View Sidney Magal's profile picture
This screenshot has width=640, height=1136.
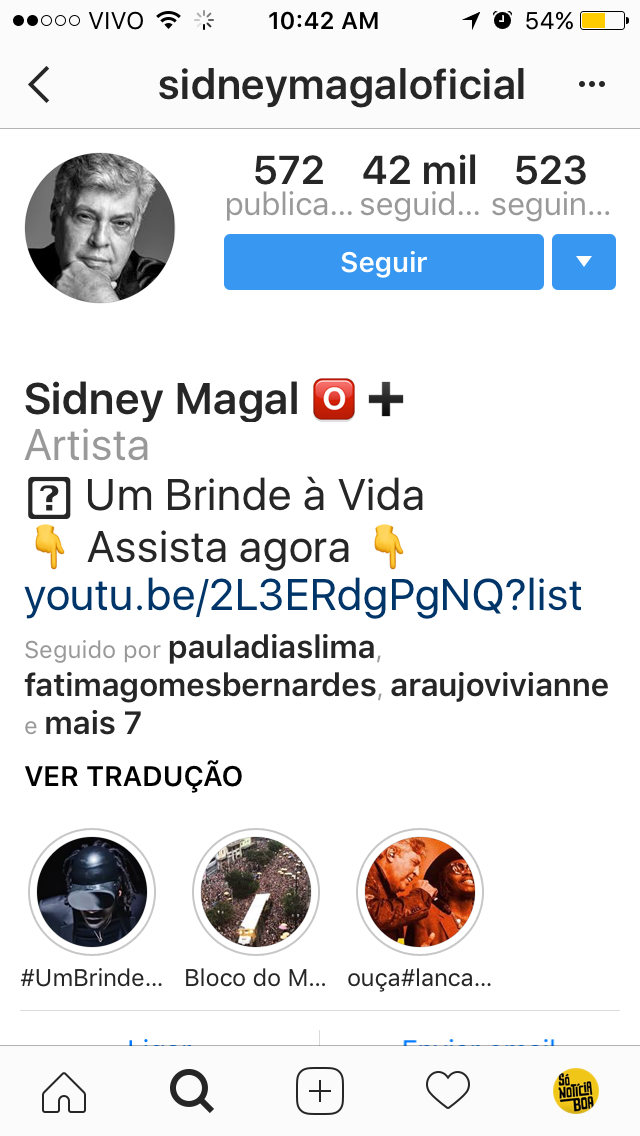[x=100, y=228]
